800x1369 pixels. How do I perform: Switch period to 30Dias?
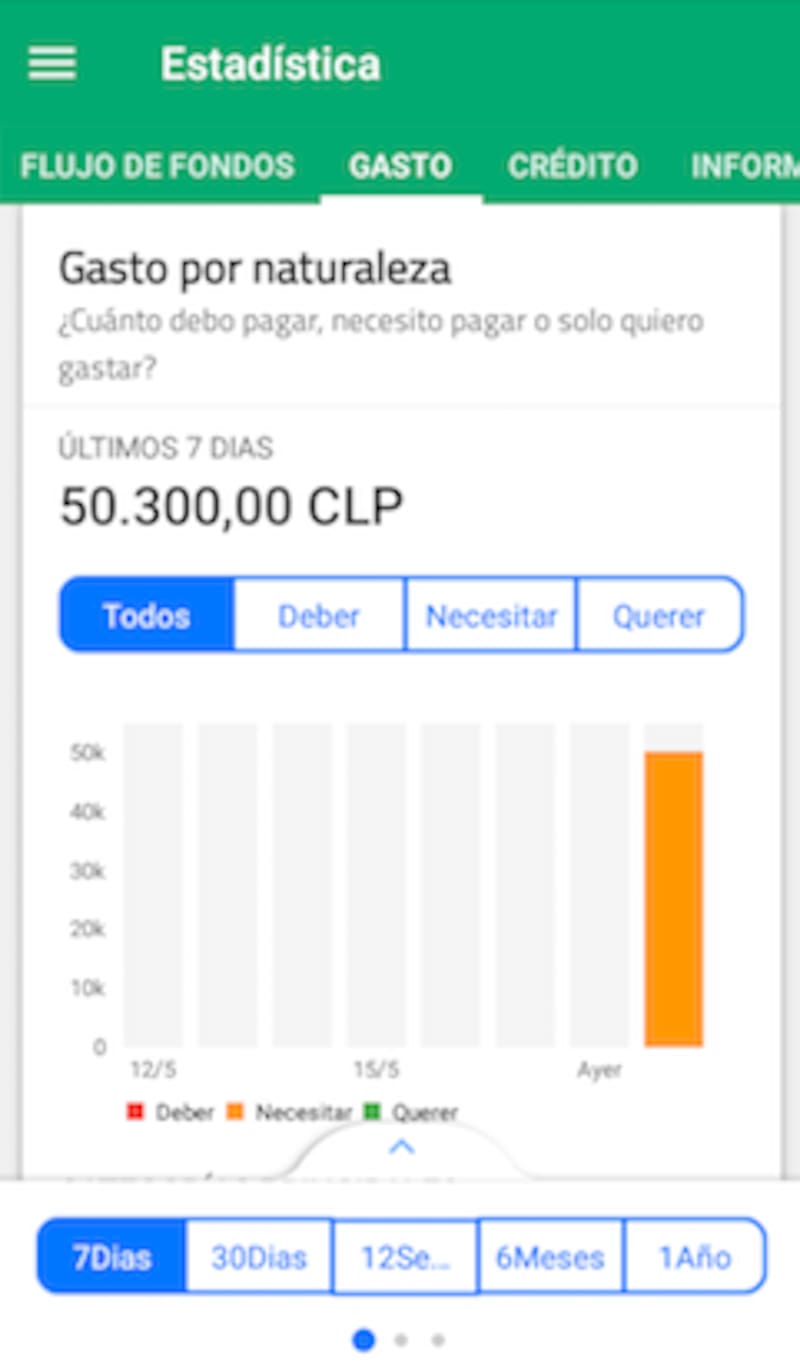tap(259, 1256)
